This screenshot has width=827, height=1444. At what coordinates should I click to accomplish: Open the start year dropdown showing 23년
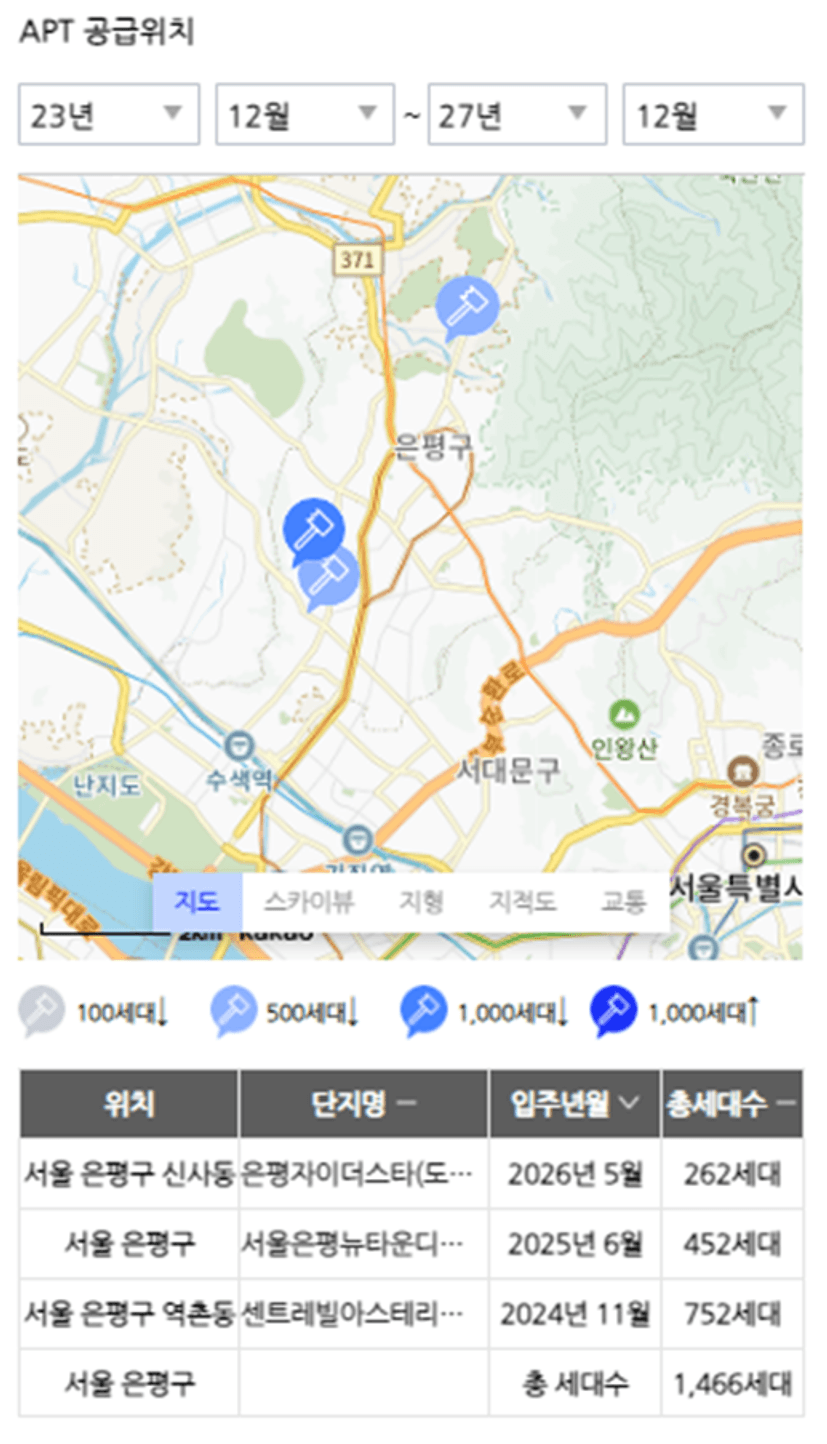pyautogui.click(x=109, y=114)
